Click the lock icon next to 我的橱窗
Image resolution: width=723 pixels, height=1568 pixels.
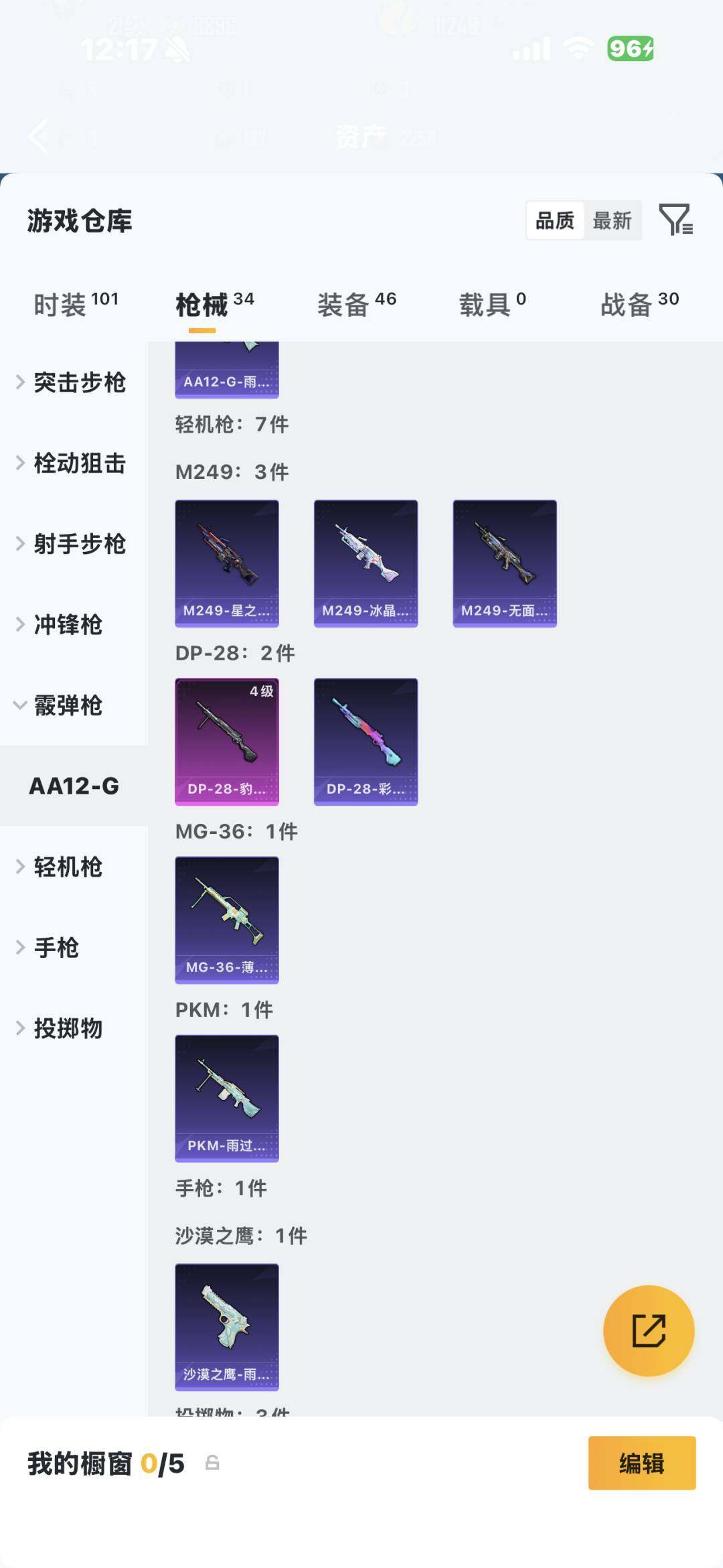(213, 1464)
